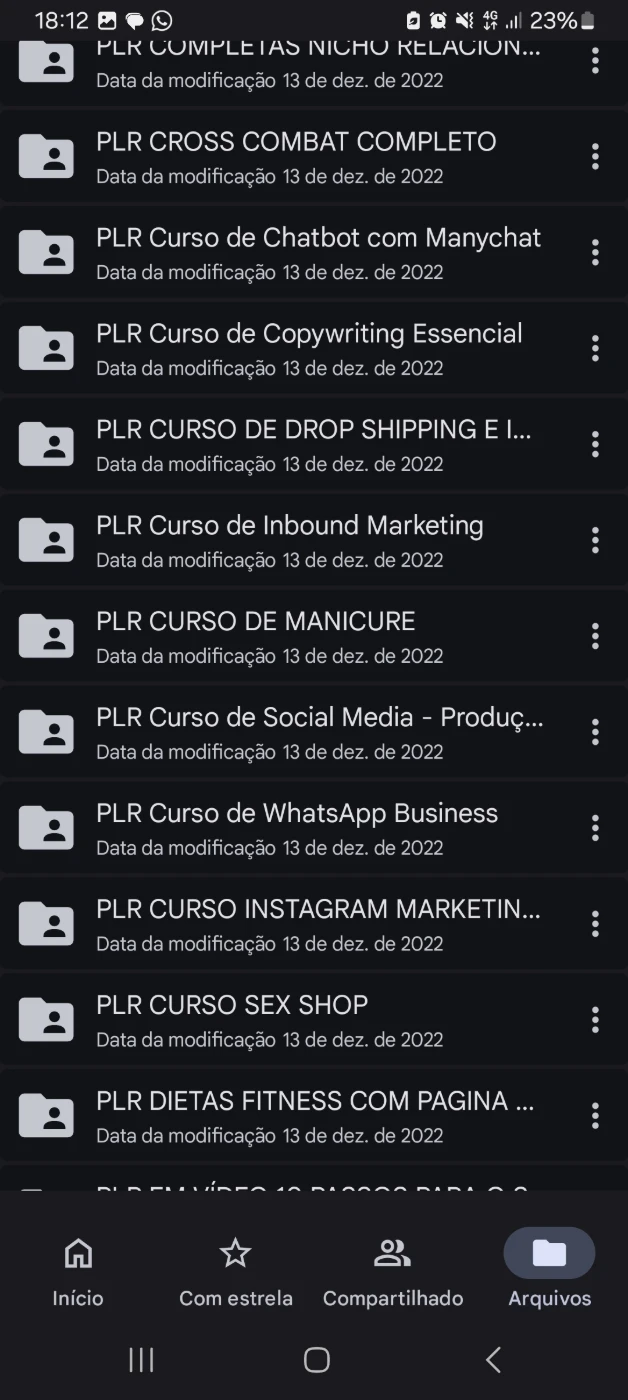Select the Arquivos tab

(549, 1270)
